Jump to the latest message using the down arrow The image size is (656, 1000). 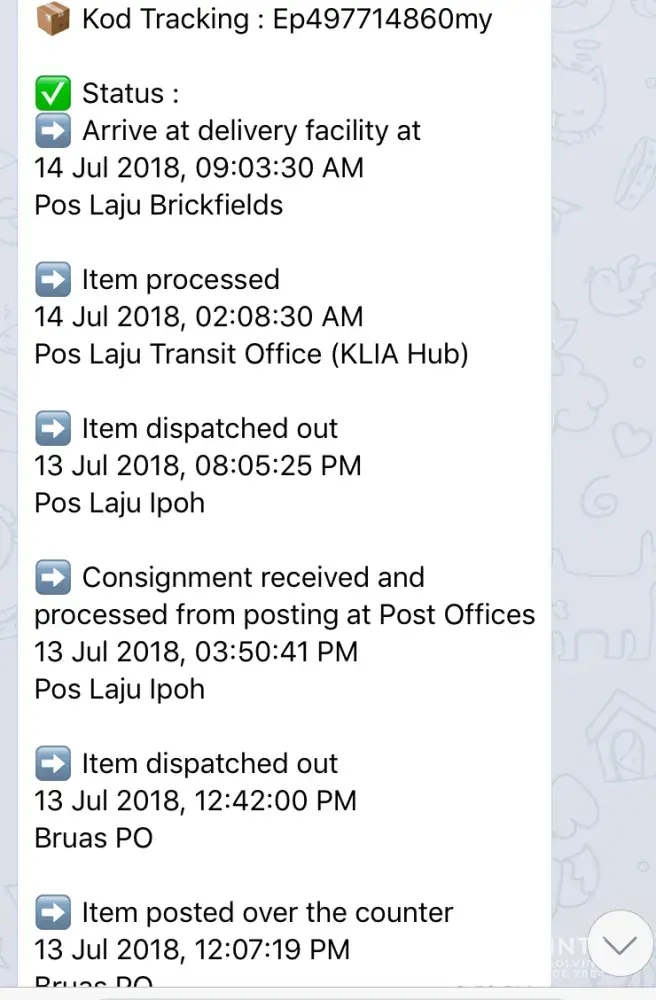(620, 945)
